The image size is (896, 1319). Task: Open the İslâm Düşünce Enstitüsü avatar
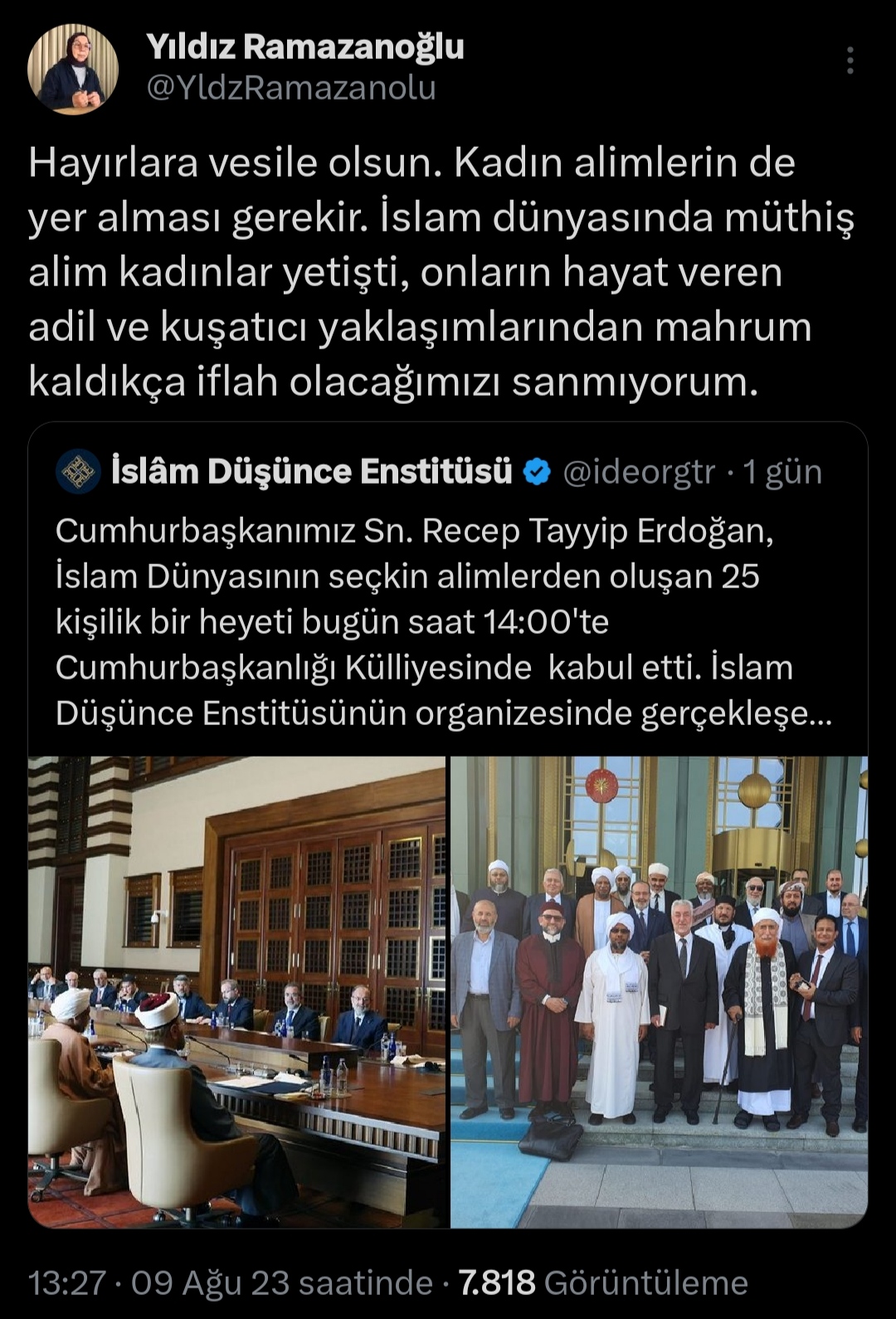pos(78,472)
